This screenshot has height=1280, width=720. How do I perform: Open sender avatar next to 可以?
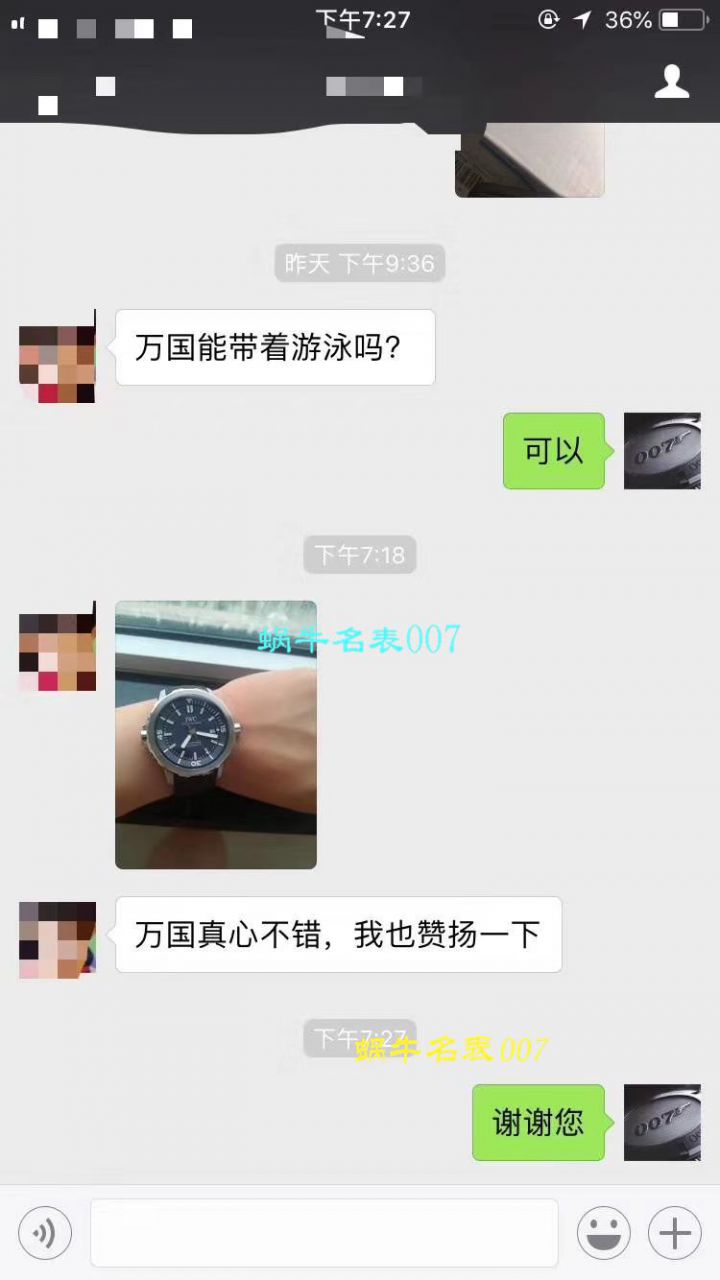coord(662,451)
